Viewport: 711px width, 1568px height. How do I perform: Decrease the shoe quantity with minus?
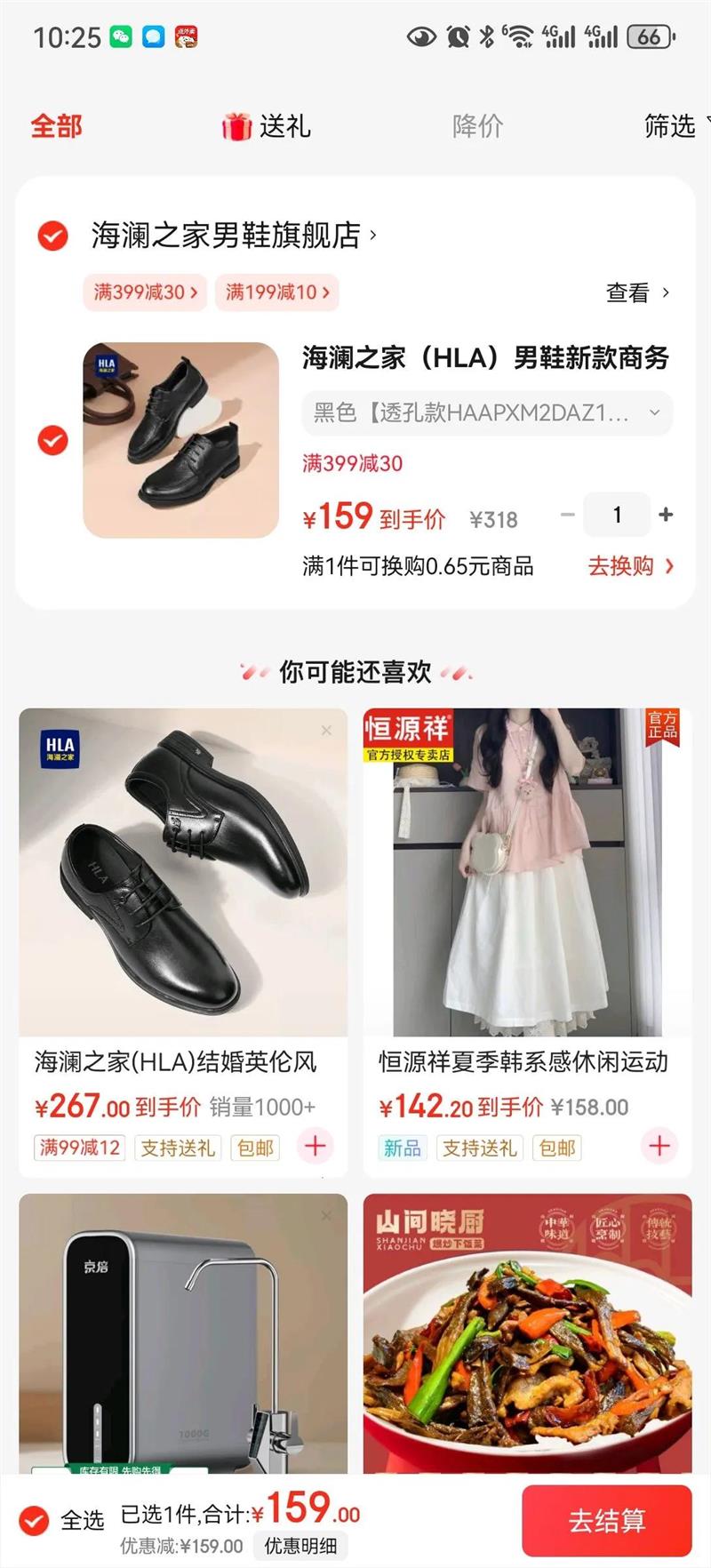coord(567,515)
